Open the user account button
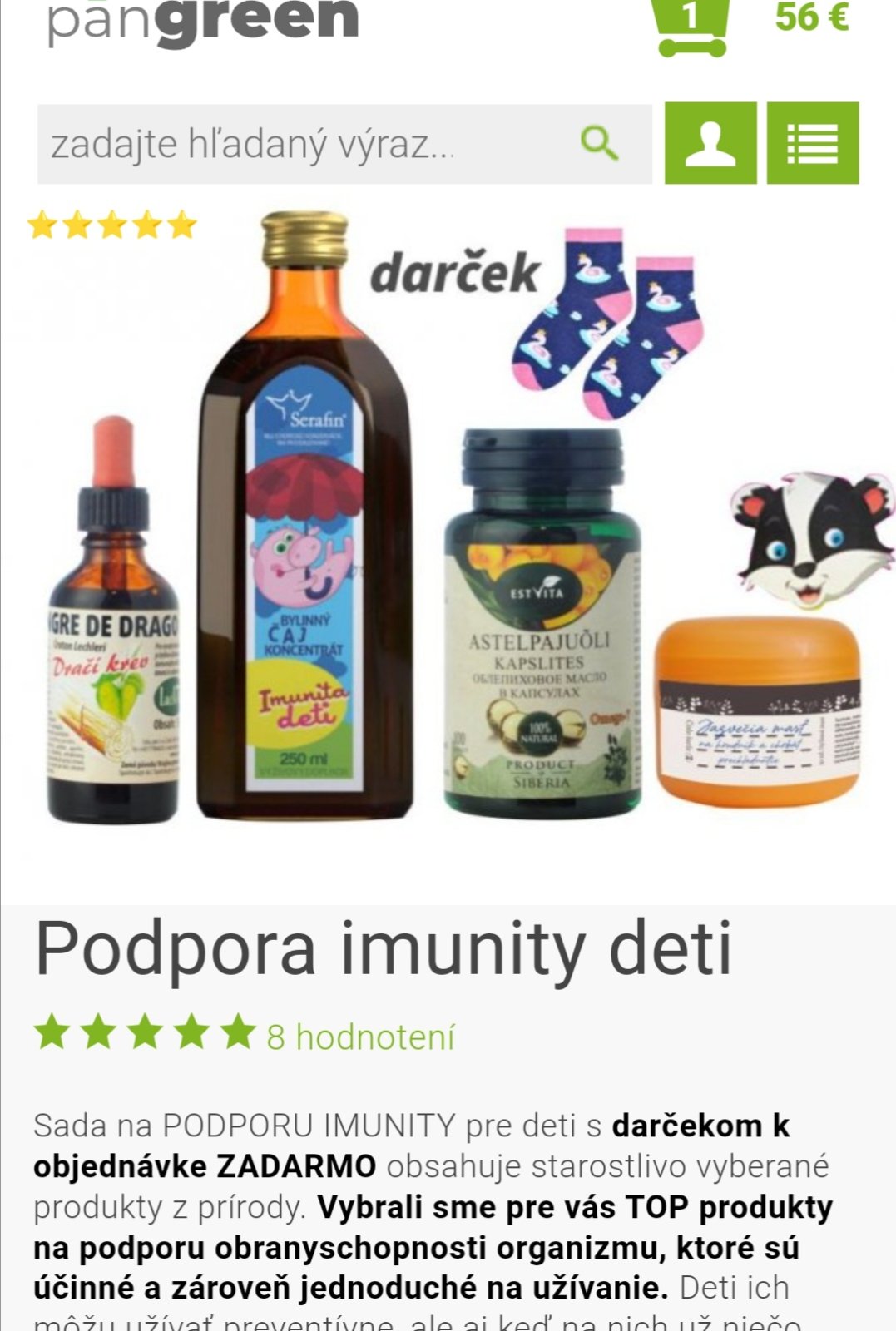896x1331 pixels. (710, 143)
